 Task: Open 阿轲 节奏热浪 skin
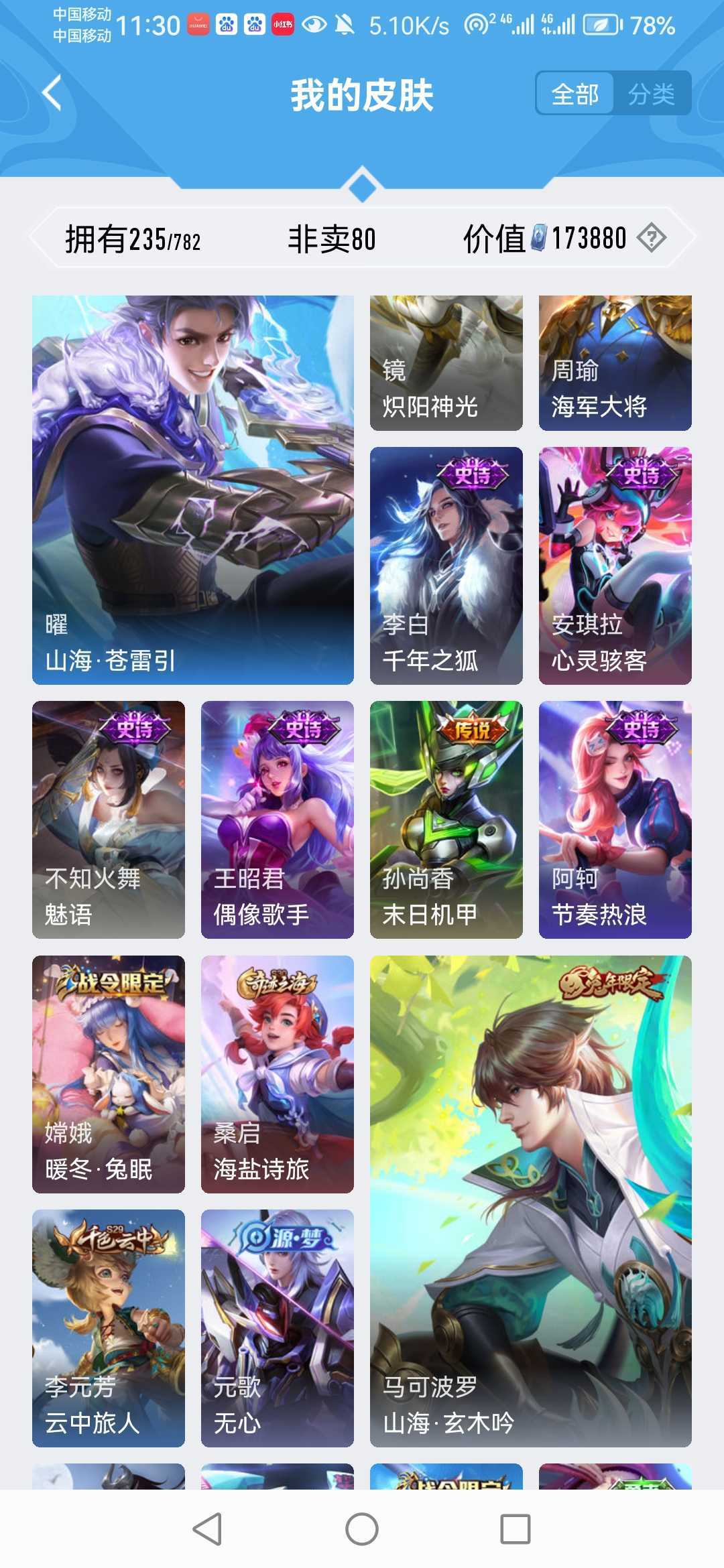point(615,820)
